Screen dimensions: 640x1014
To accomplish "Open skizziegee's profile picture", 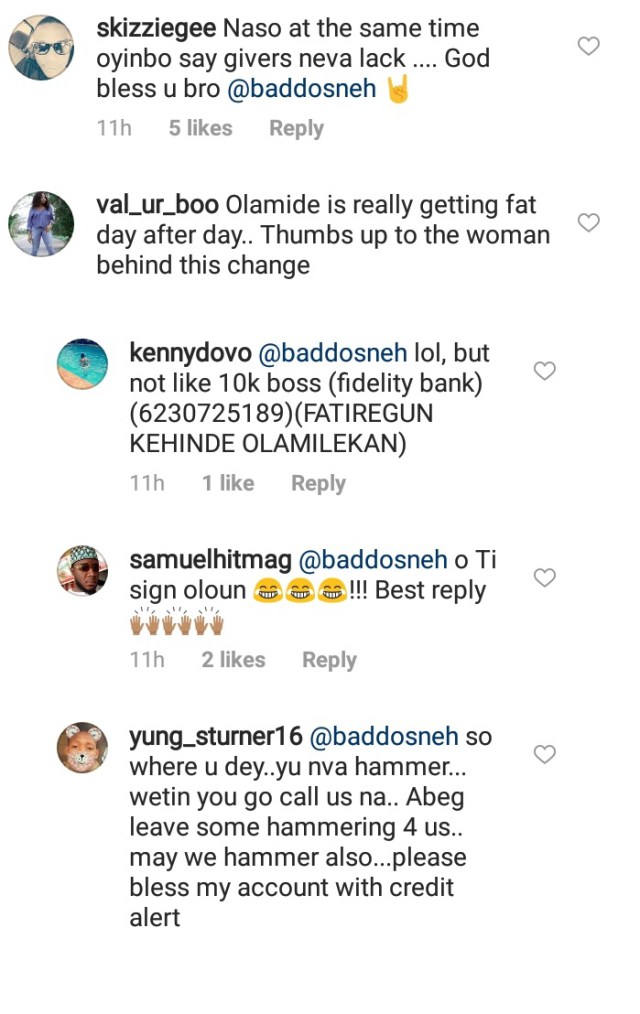I will coord(41,48).
